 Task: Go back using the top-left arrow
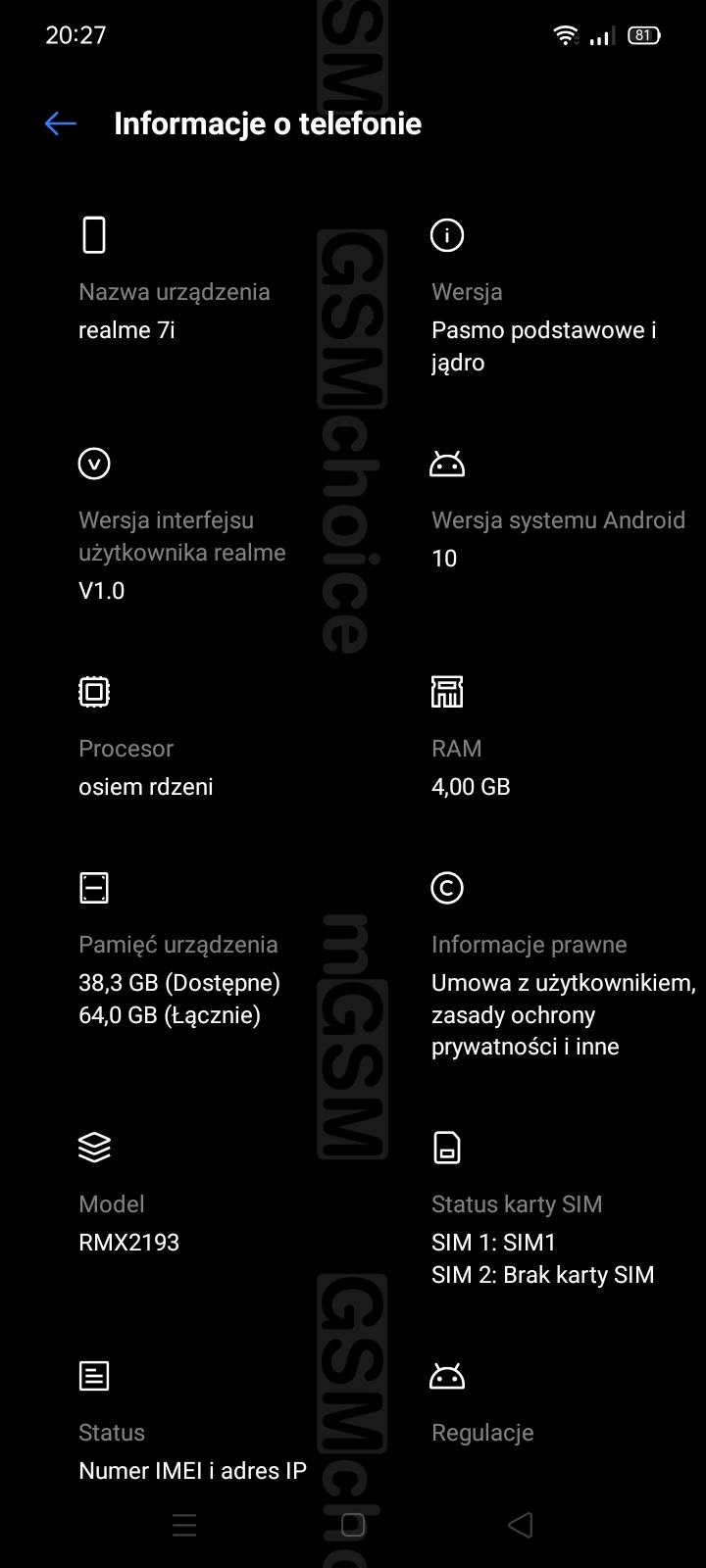pos(61,123)
